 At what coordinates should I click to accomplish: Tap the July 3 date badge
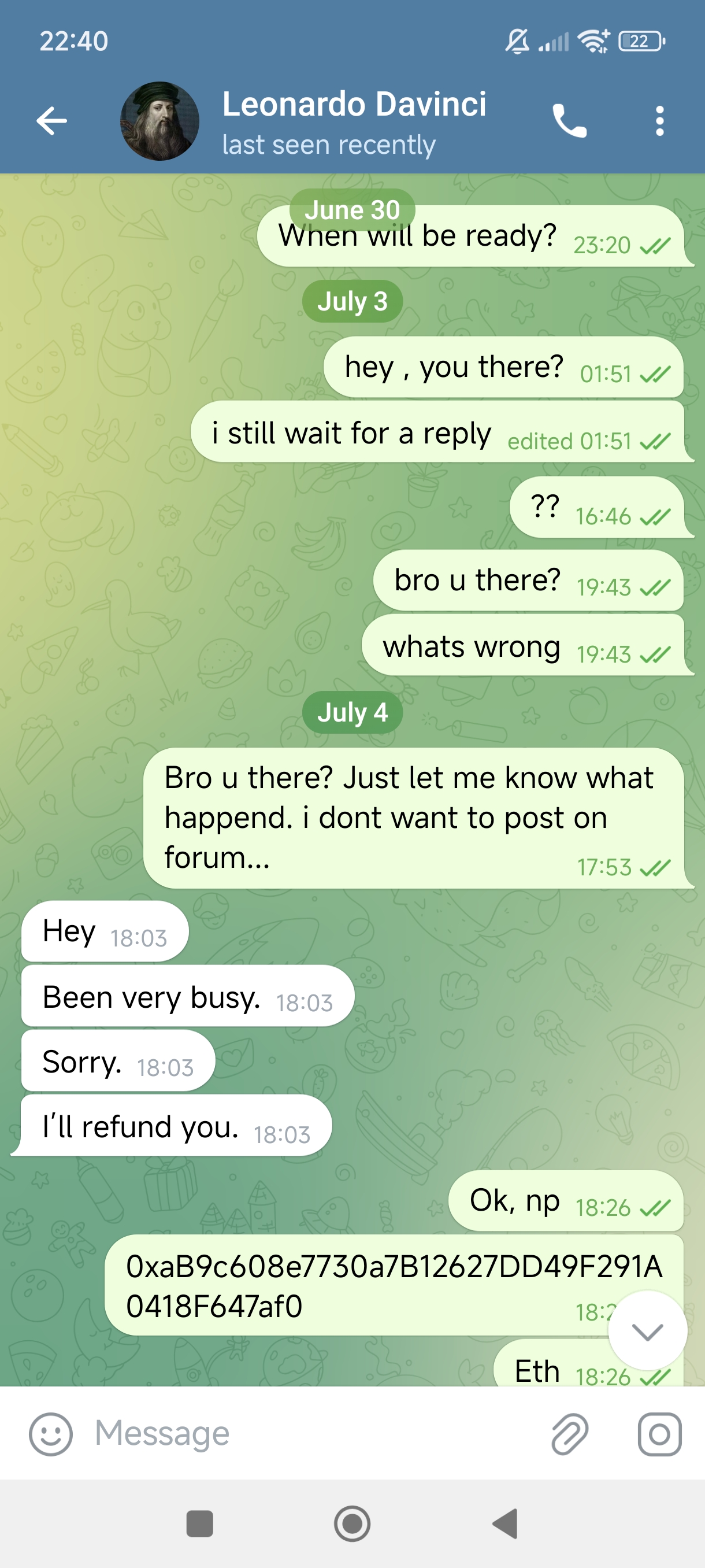coord(352,301)
